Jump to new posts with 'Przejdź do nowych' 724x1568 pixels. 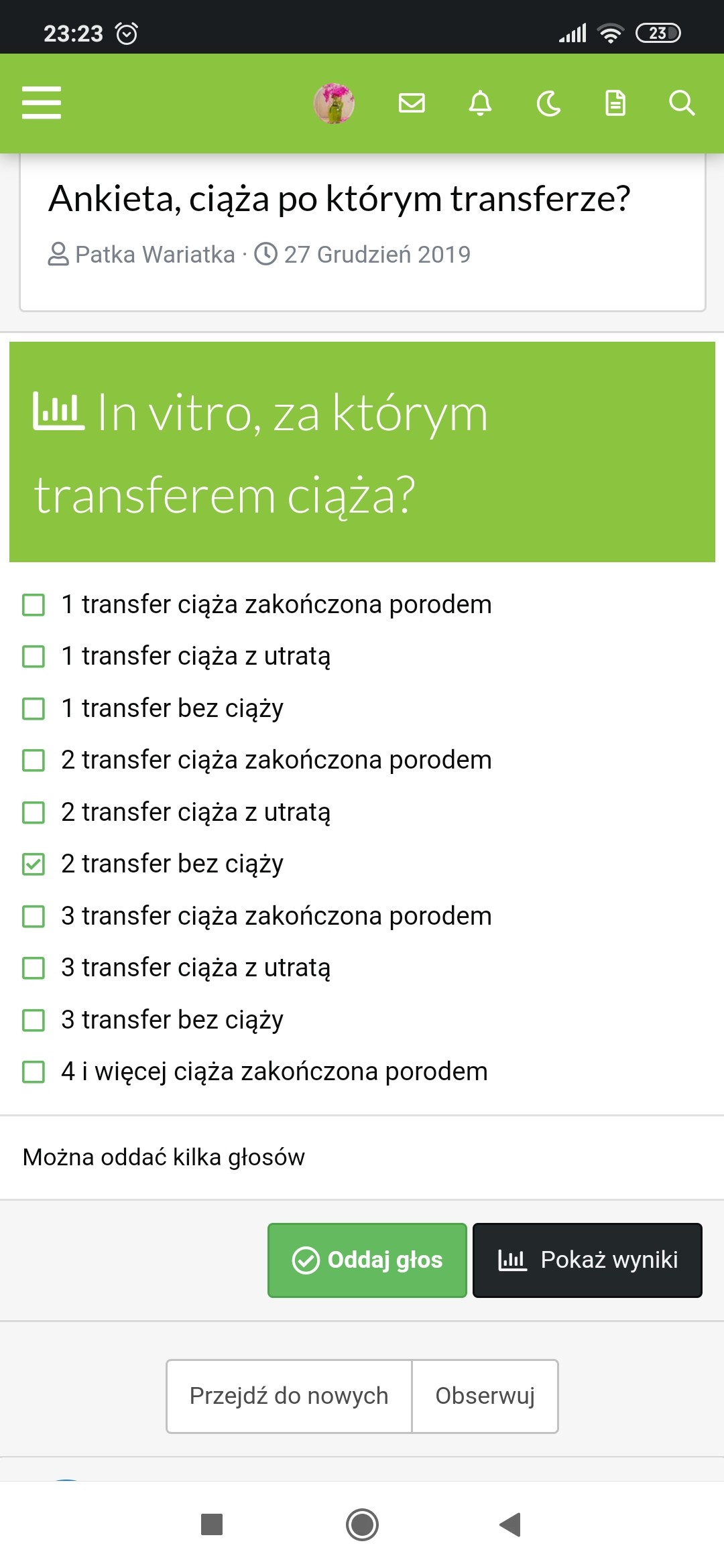point(289,1396)
